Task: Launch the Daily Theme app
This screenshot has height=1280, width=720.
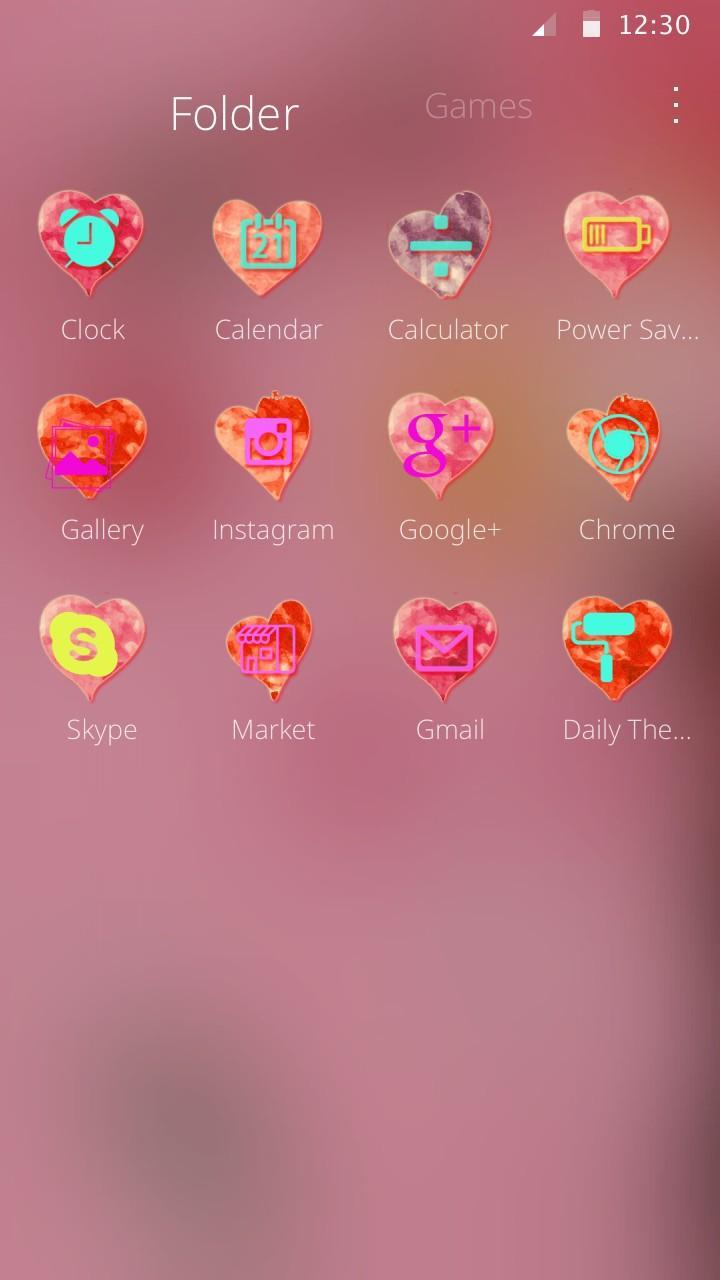Action: (x=618, y=647)
